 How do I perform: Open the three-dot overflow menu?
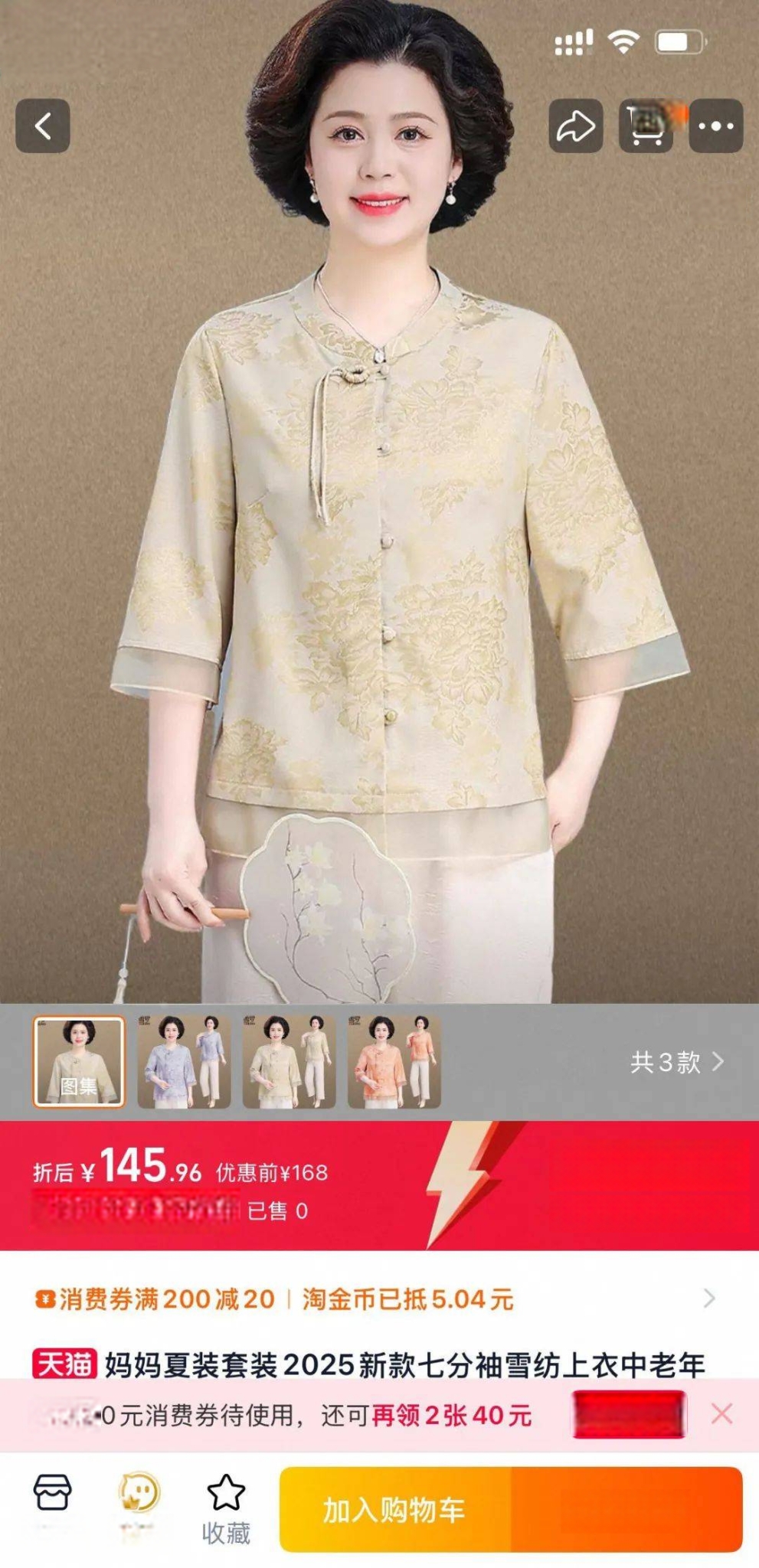716,126
